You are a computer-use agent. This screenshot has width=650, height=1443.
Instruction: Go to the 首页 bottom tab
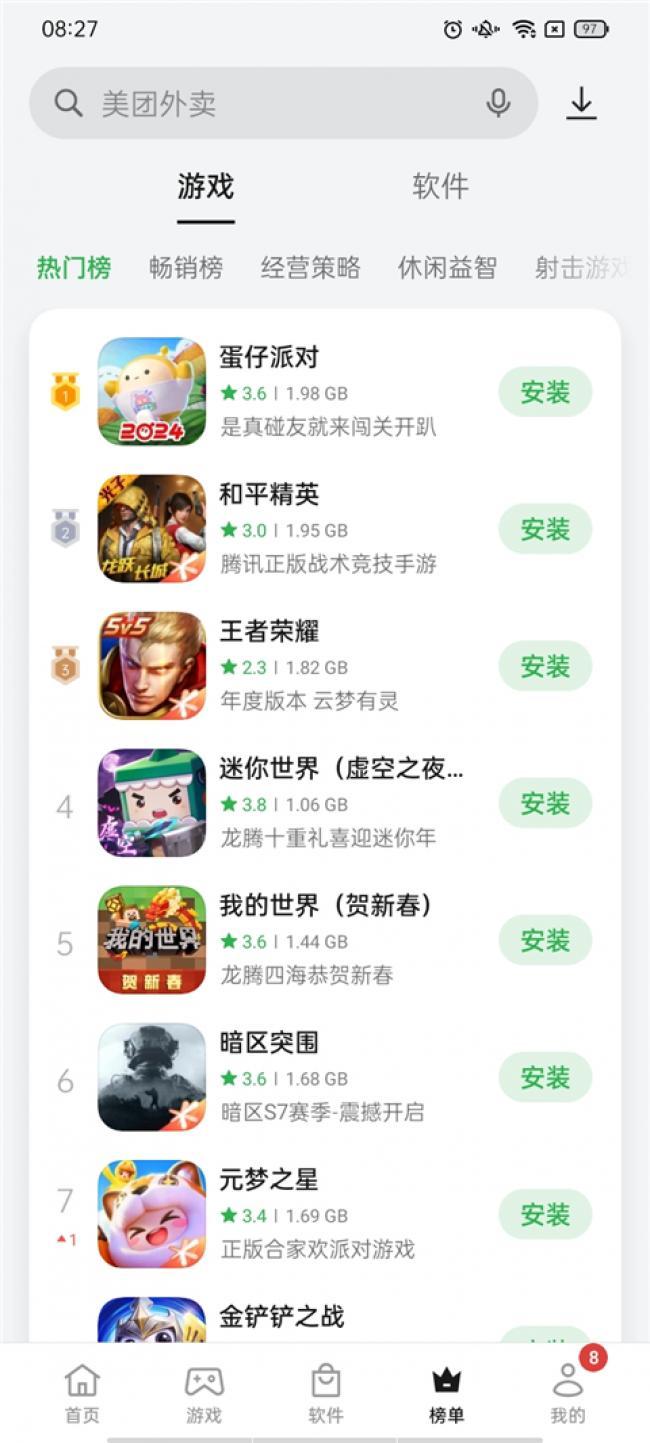82,1394
